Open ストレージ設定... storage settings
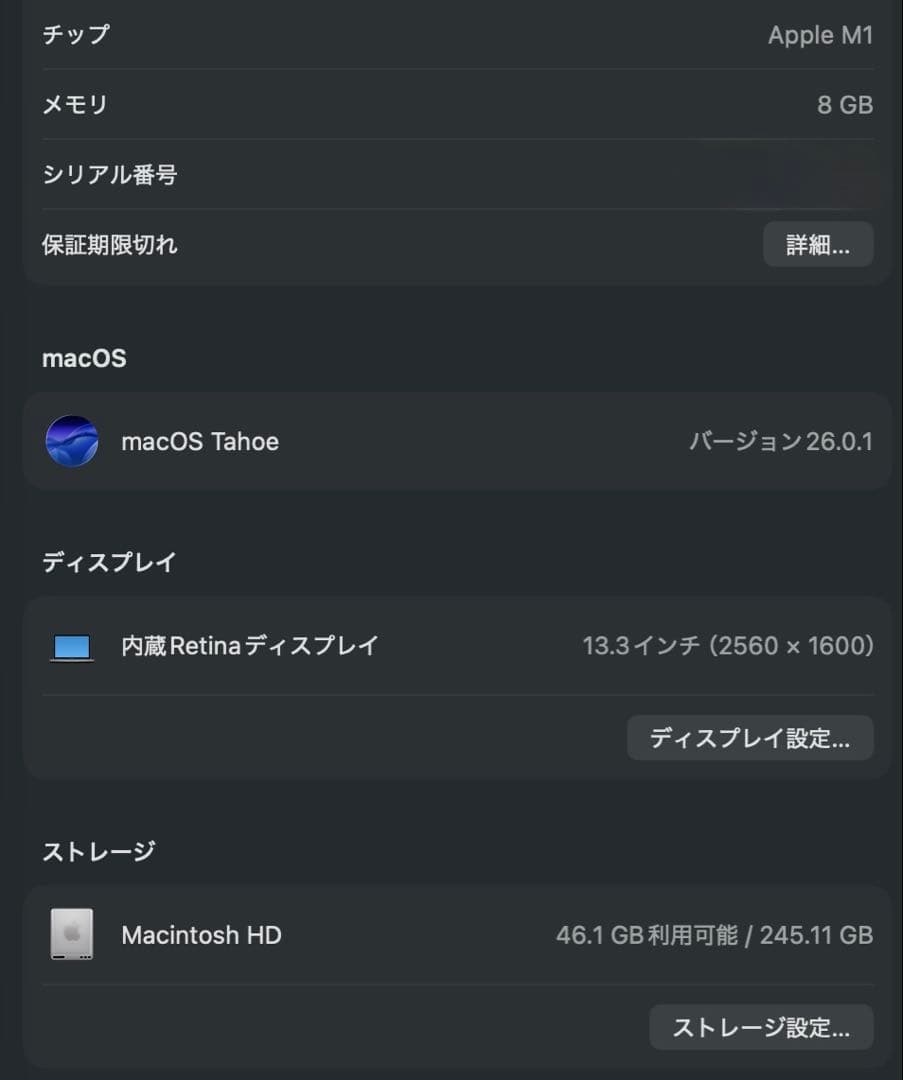The image size is (903, 1080). coord(761,1027)
